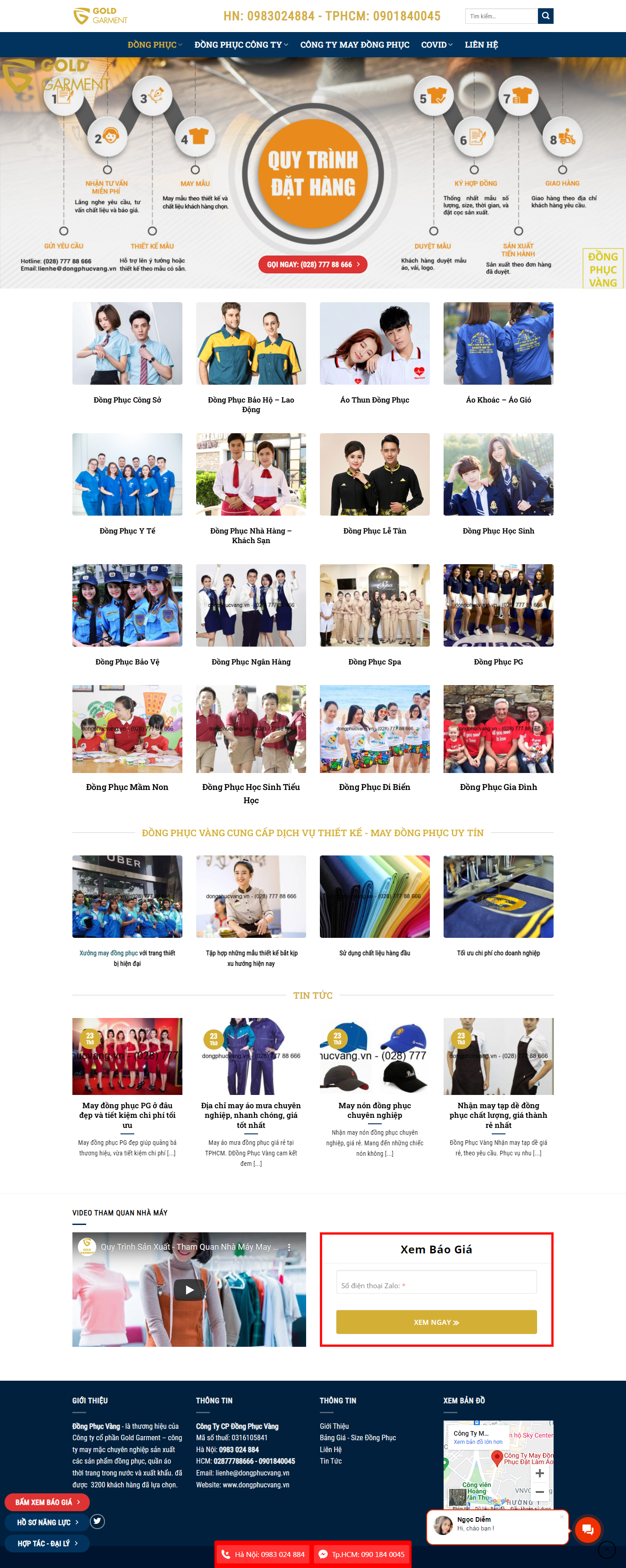
Task: Click the search magnifier icon
Action: (x=546, y=16)
